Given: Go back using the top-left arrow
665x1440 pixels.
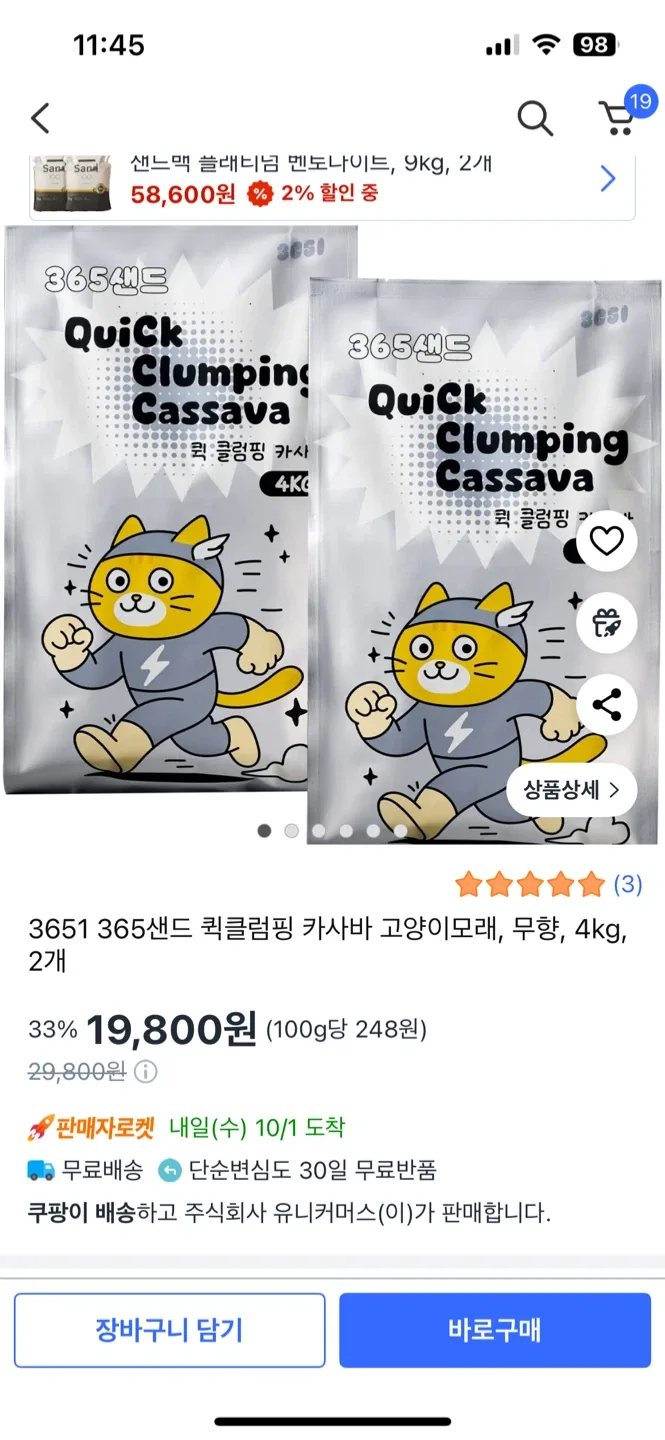Looking at the screenshot, I should tap(40, 118).
